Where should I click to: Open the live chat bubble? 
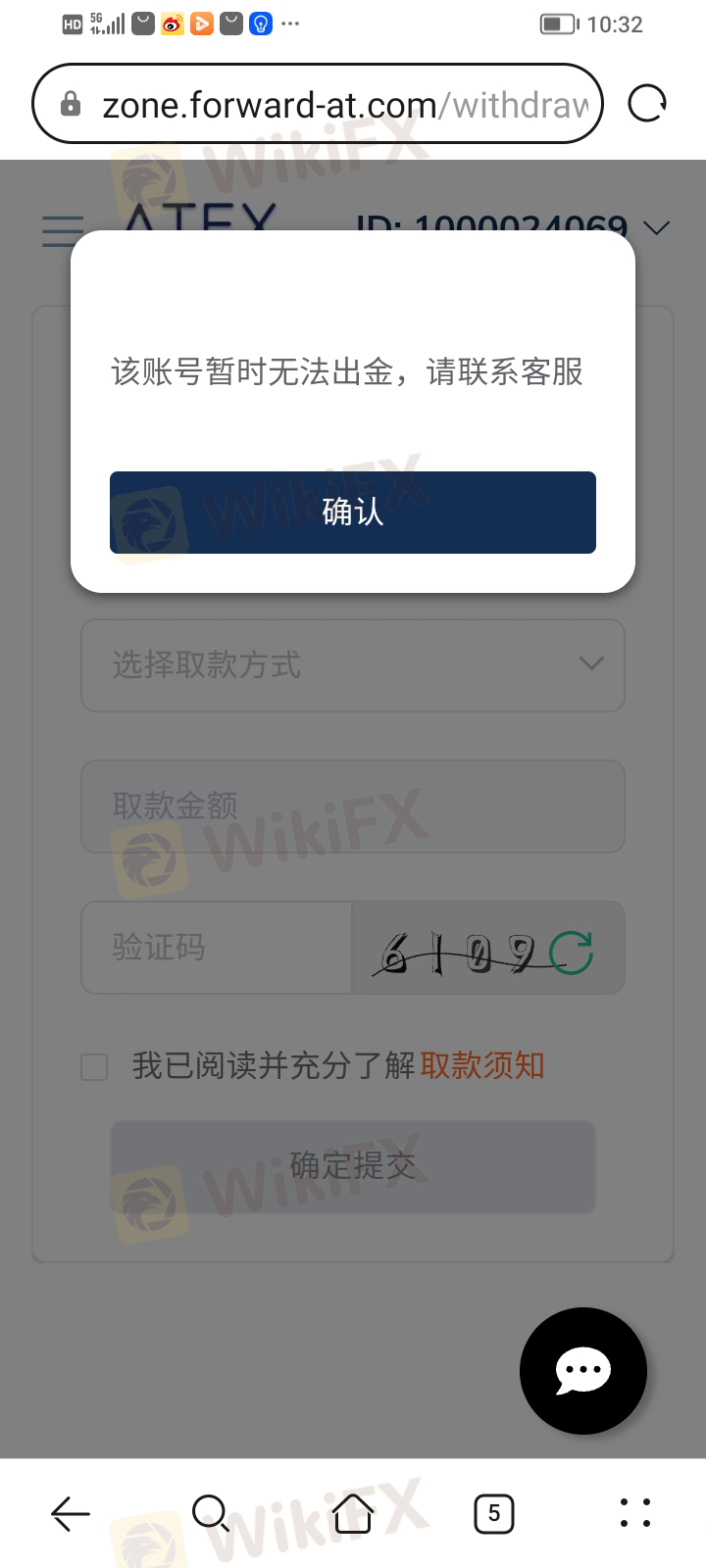coord(582,1370)
